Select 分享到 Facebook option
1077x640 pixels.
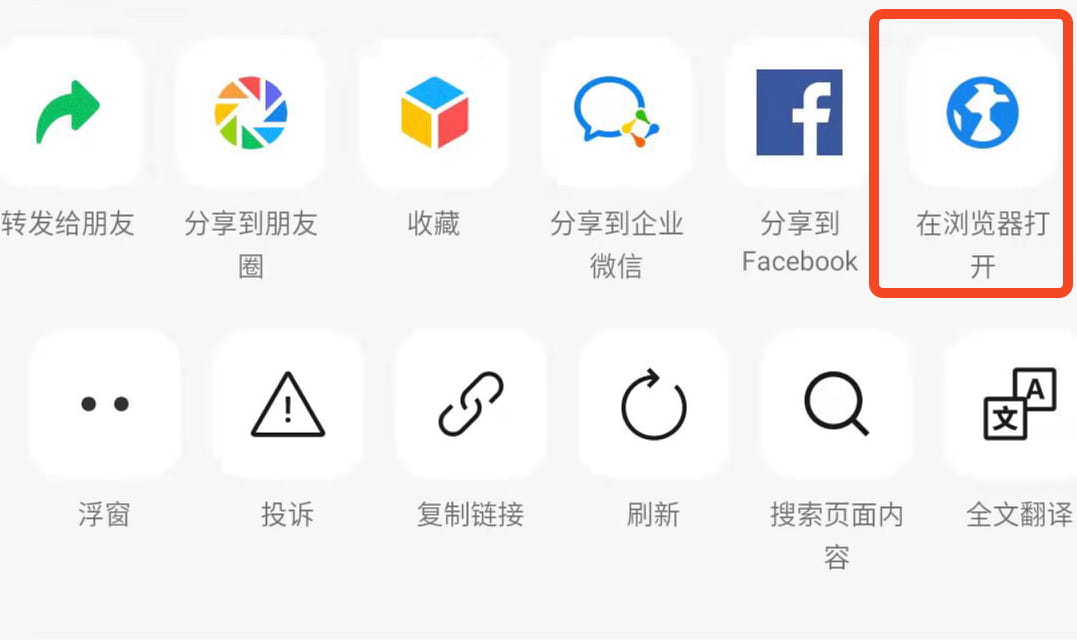tap(800, 112)
